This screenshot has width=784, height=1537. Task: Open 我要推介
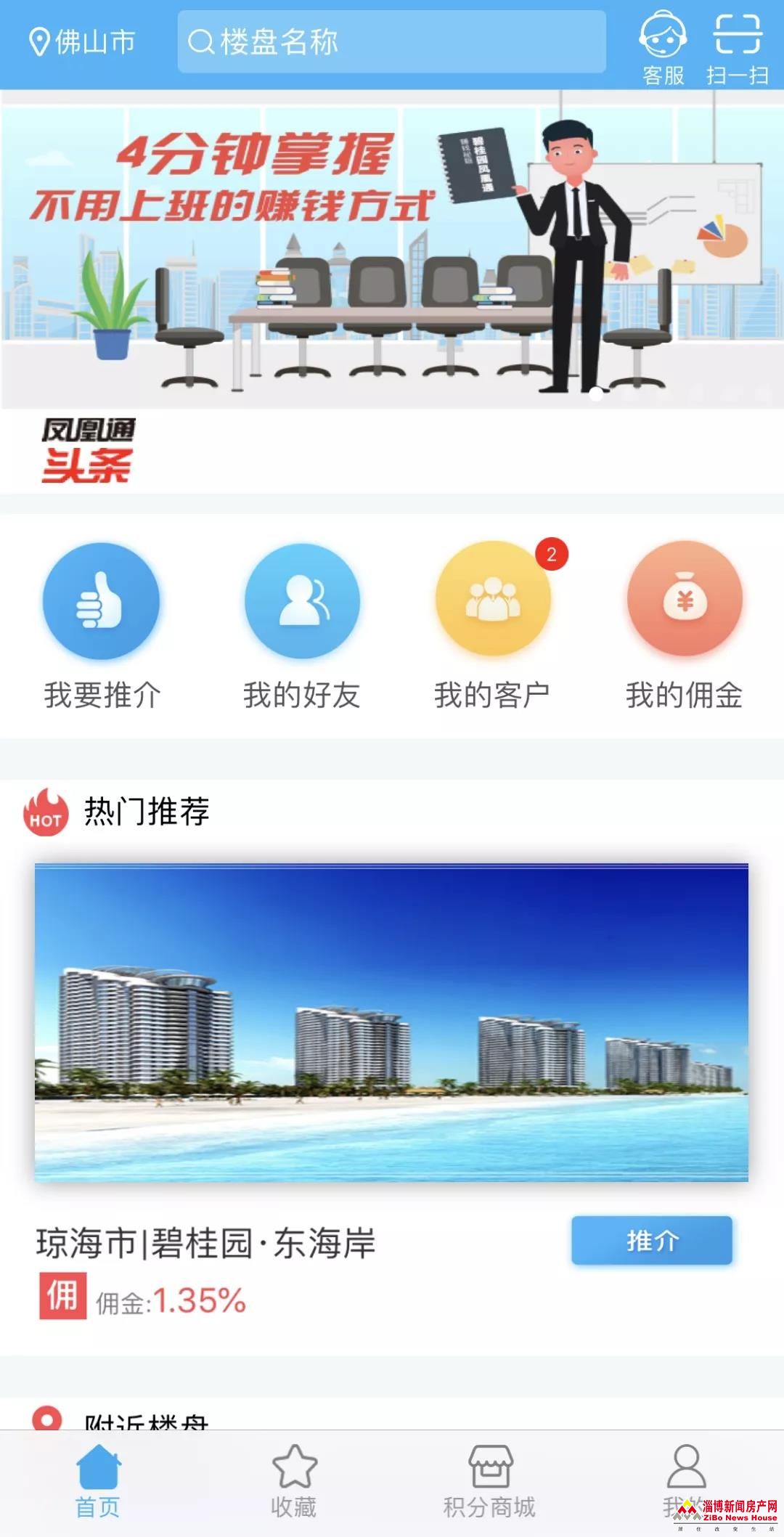tap(101, 626)
